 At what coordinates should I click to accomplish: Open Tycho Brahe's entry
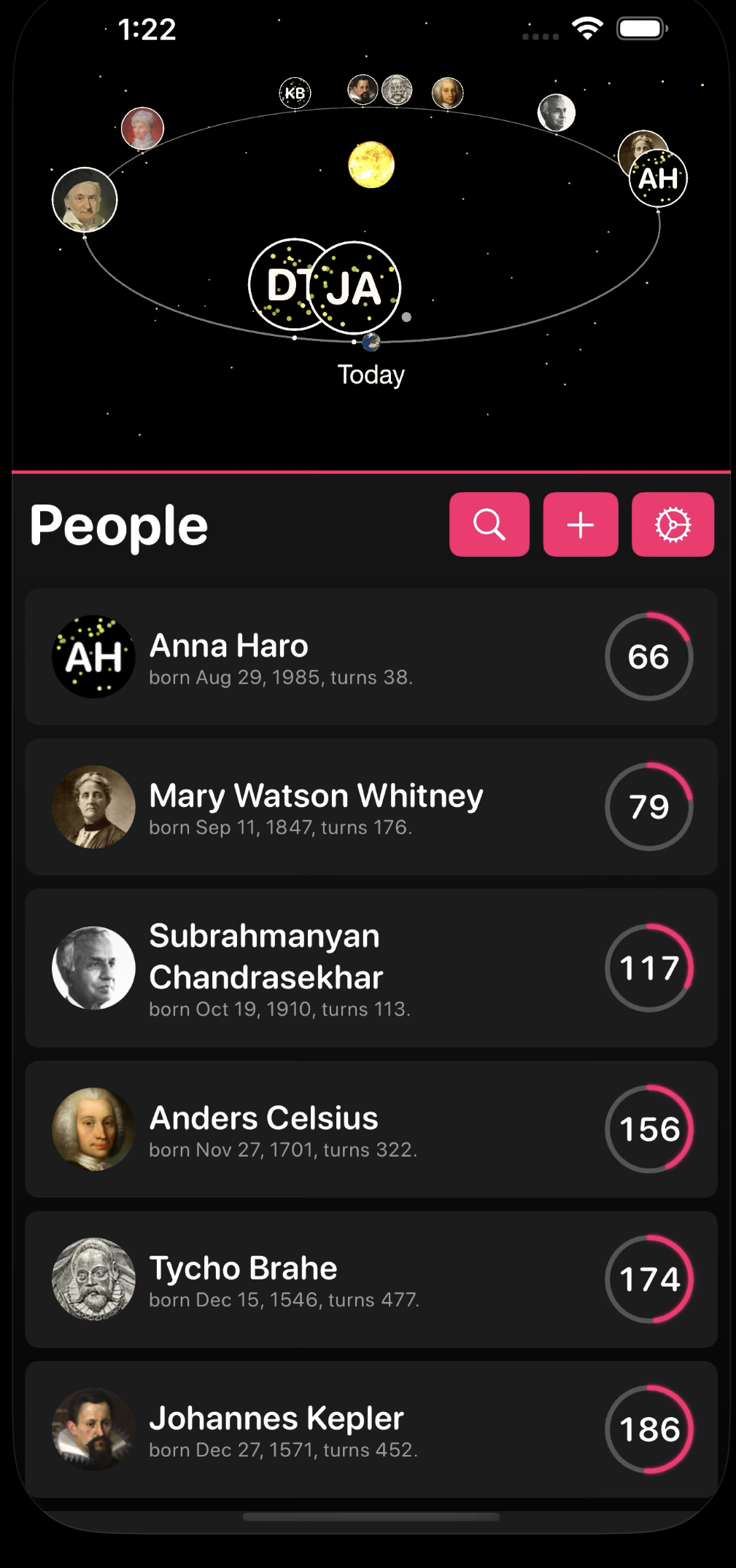pyautogui.click(x=371, y=1279)
